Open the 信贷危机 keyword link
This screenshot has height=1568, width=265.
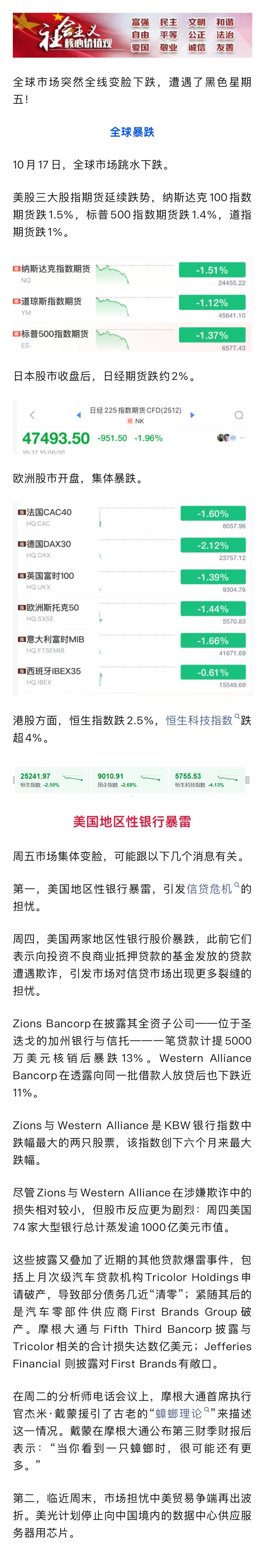(209, 889)
